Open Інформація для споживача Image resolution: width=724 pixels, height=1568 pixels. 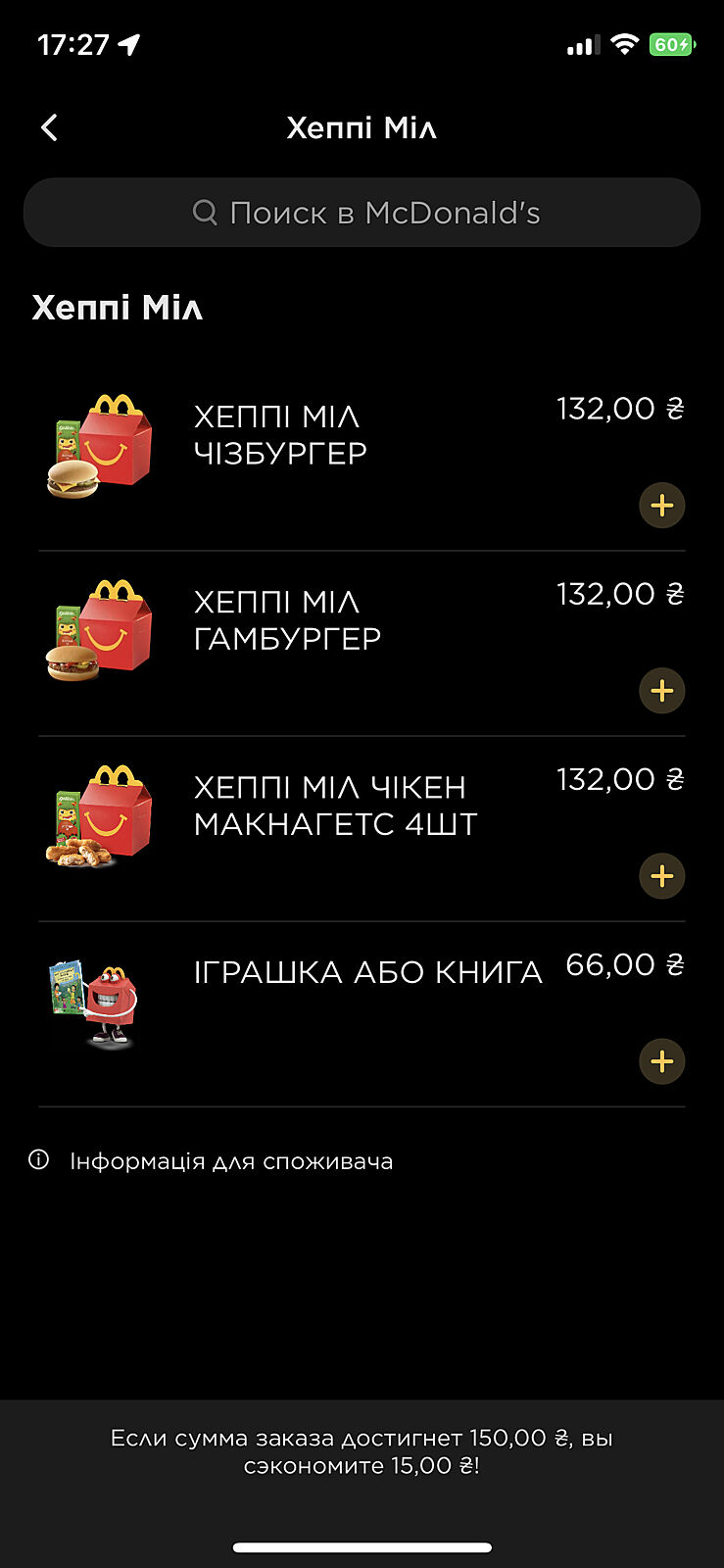(x=230, y=1161)
